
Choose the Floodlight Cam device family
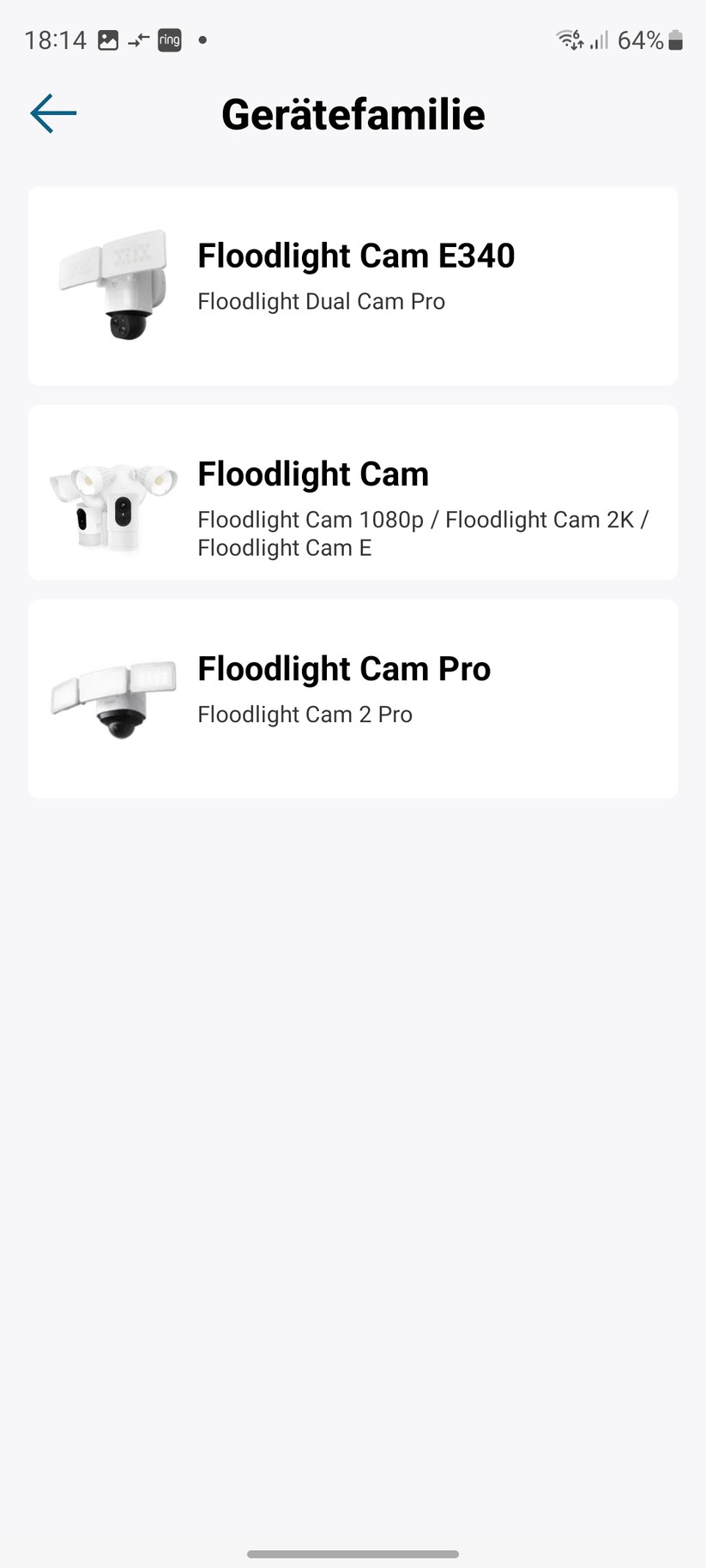click(x=353, y=493)
